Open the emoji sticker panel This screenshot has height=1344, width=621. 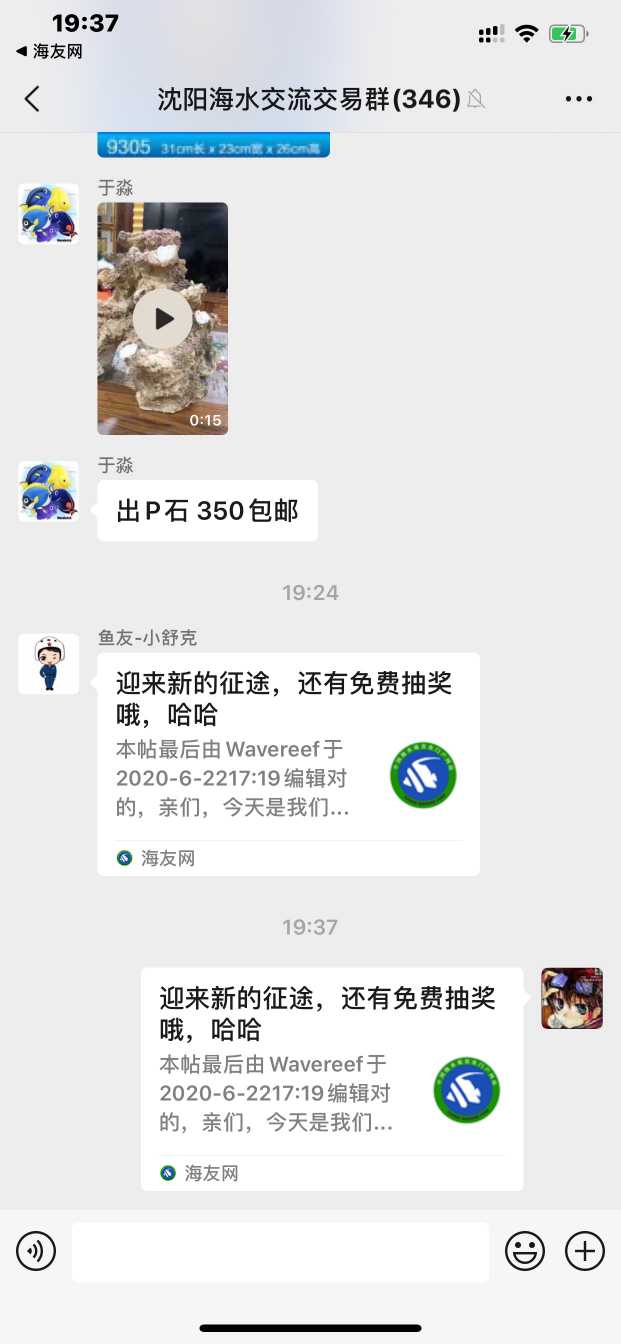click(x=525, y=1251)
